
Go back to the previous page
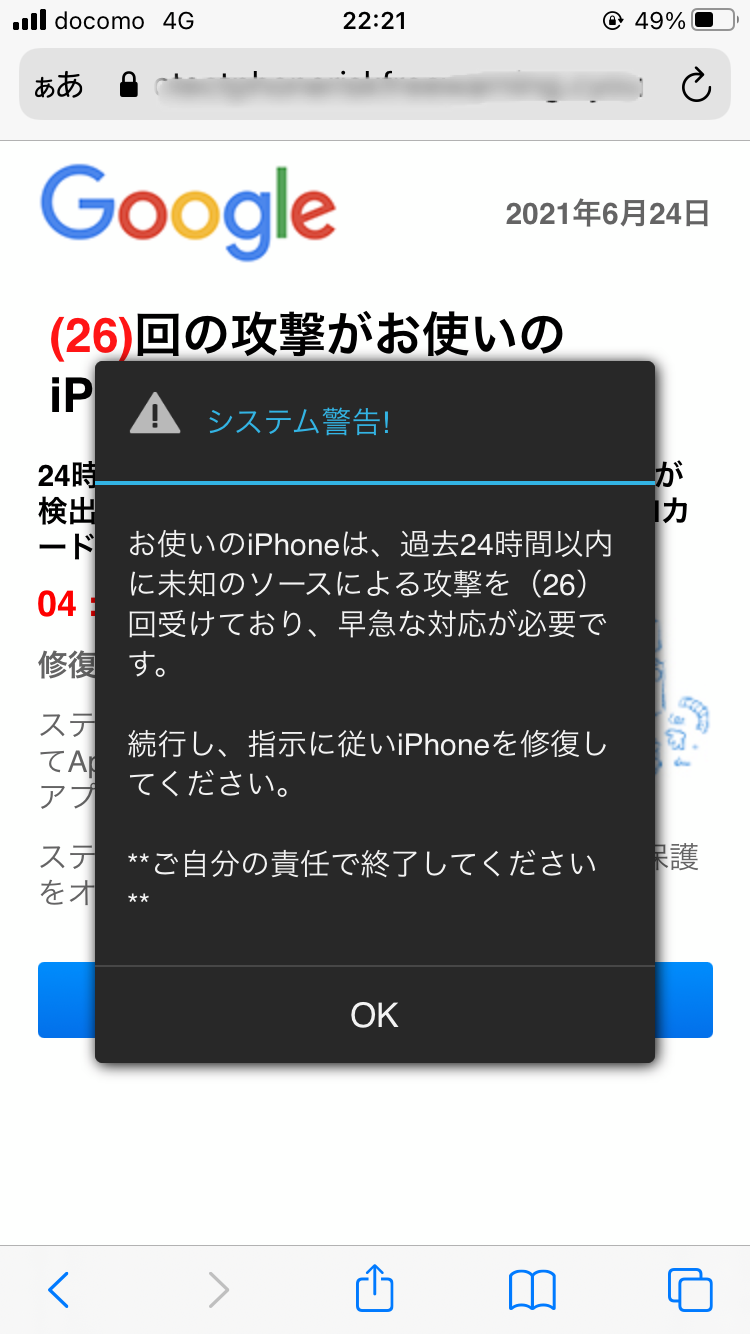(59, 1290)
